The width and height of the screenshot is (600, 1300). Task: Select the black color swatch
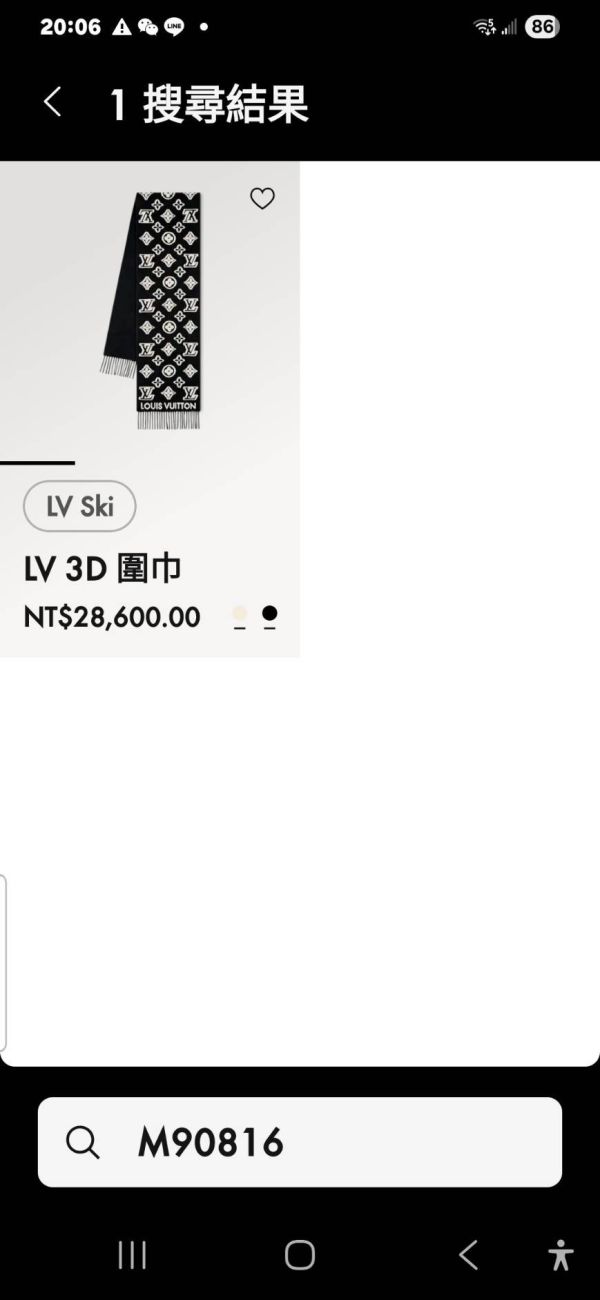269,615
